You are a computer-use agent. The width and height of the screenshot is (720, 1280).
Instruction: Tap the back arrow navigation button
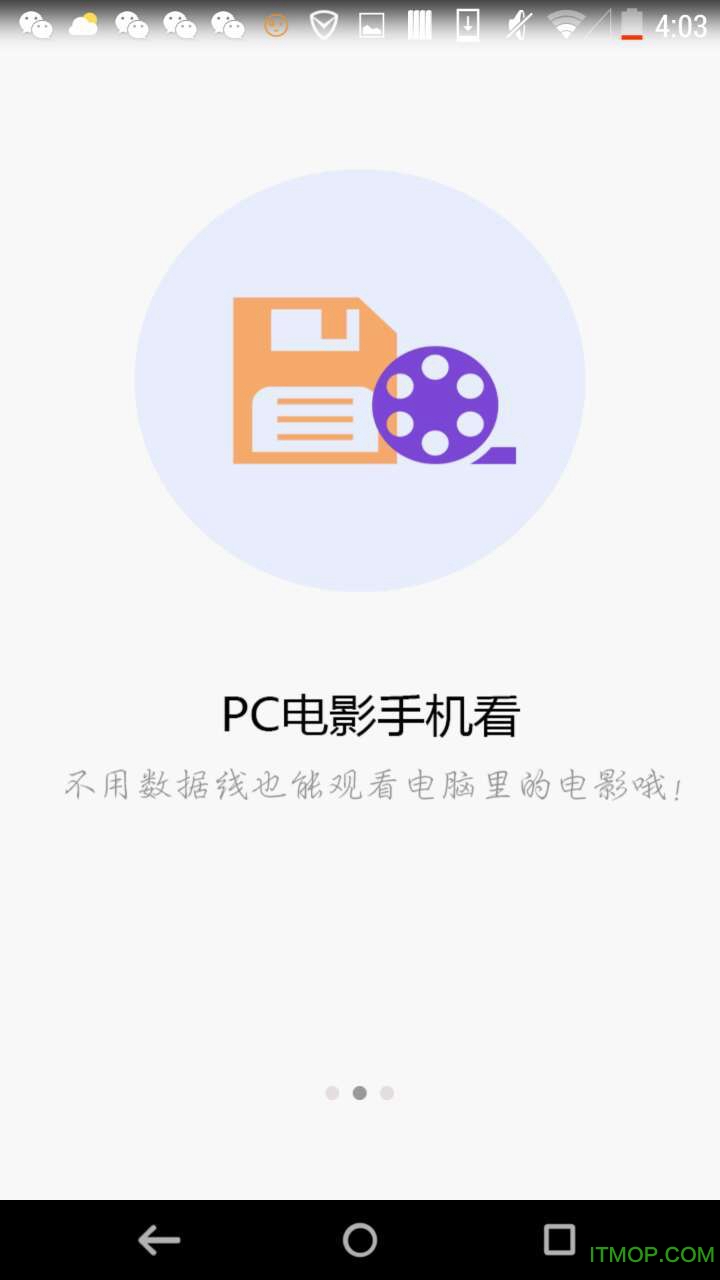159,1238
